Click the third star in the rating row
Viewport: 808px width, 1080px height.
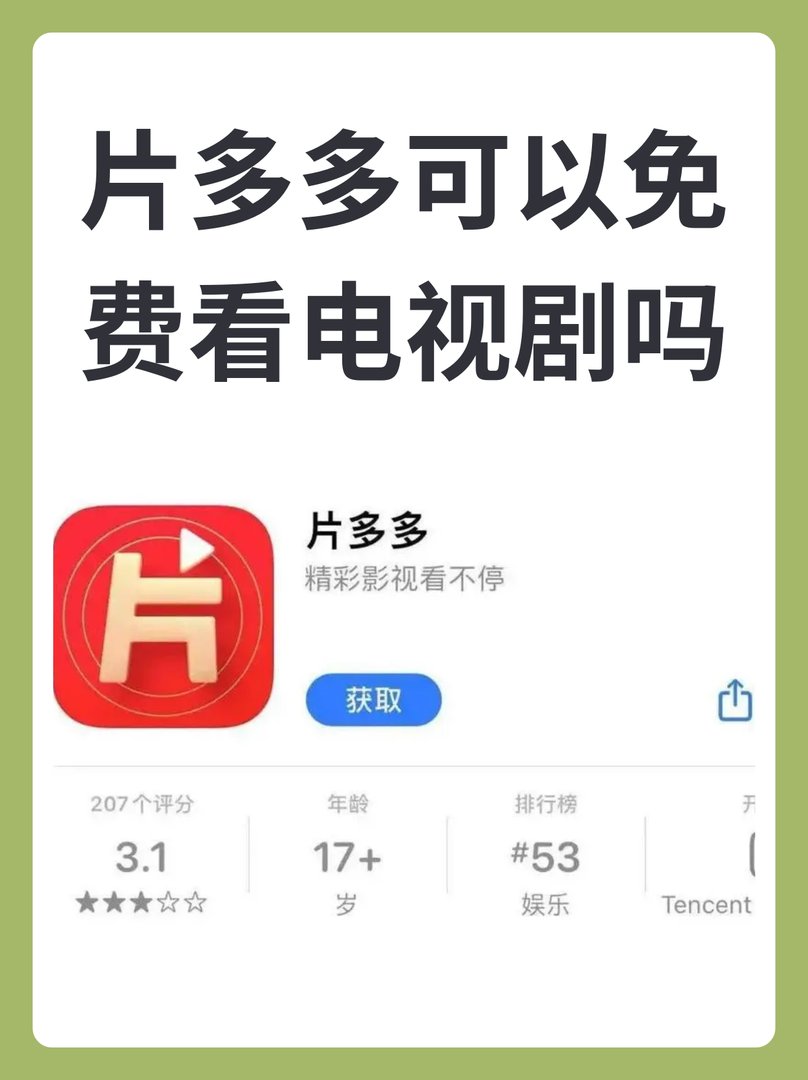click(144, 899)
